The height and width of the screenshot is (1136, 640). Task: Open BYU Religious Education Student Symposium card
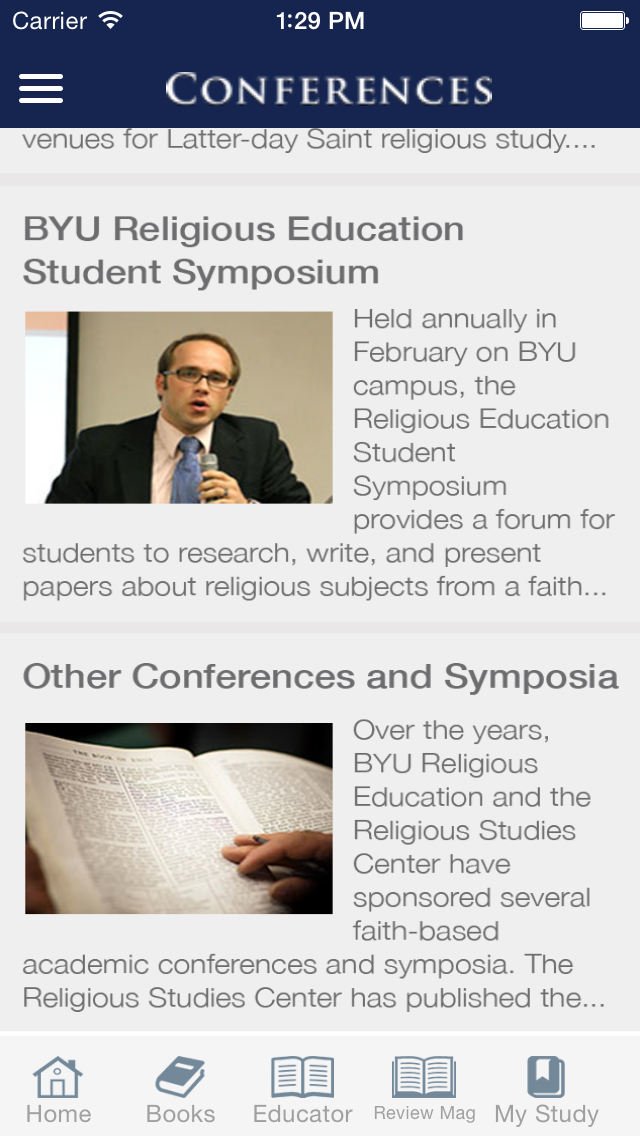click(320, 404)
